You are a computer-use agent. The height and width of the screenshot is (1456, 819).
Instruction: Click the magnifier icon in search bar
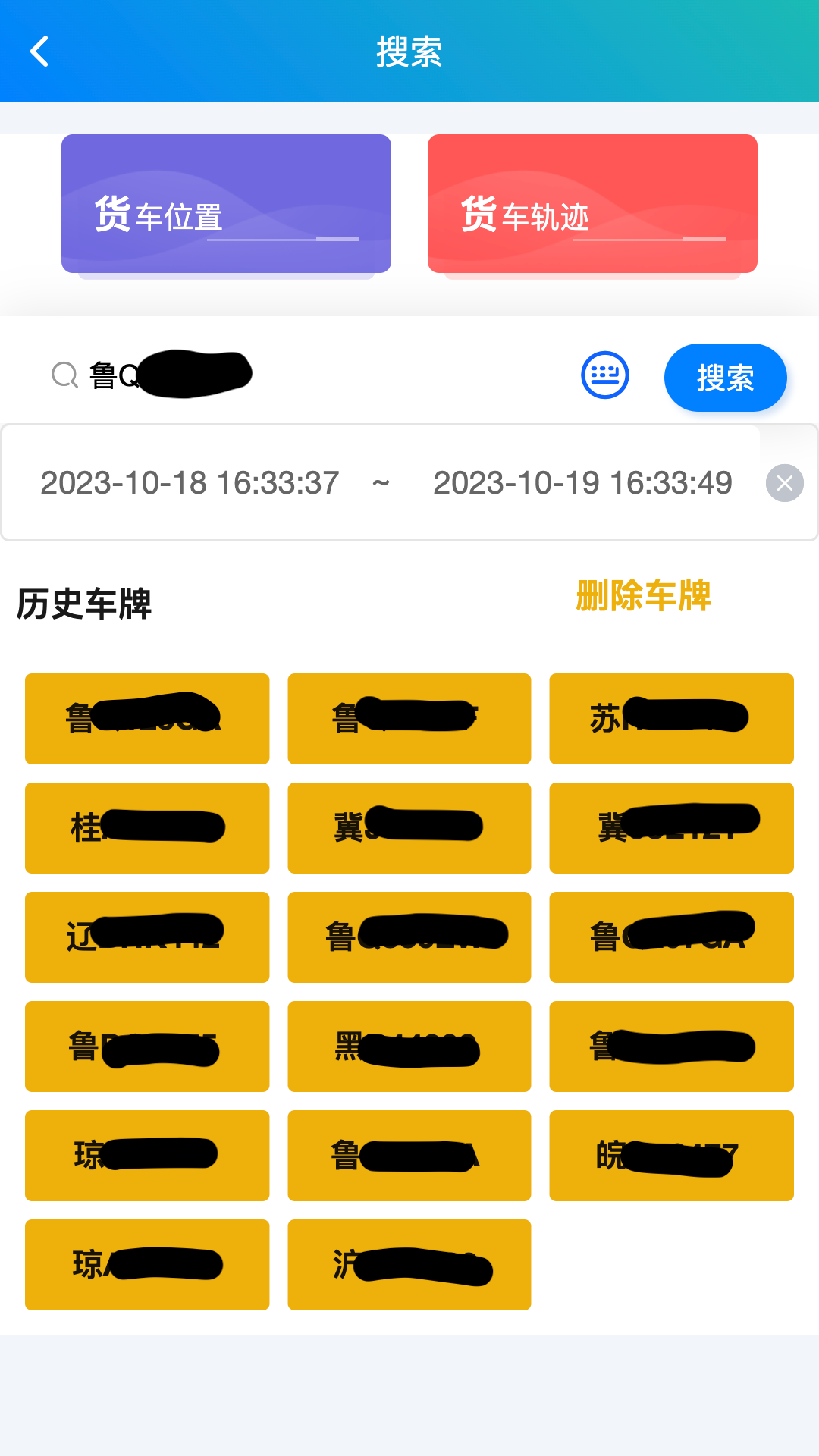[x=65, y=375]
